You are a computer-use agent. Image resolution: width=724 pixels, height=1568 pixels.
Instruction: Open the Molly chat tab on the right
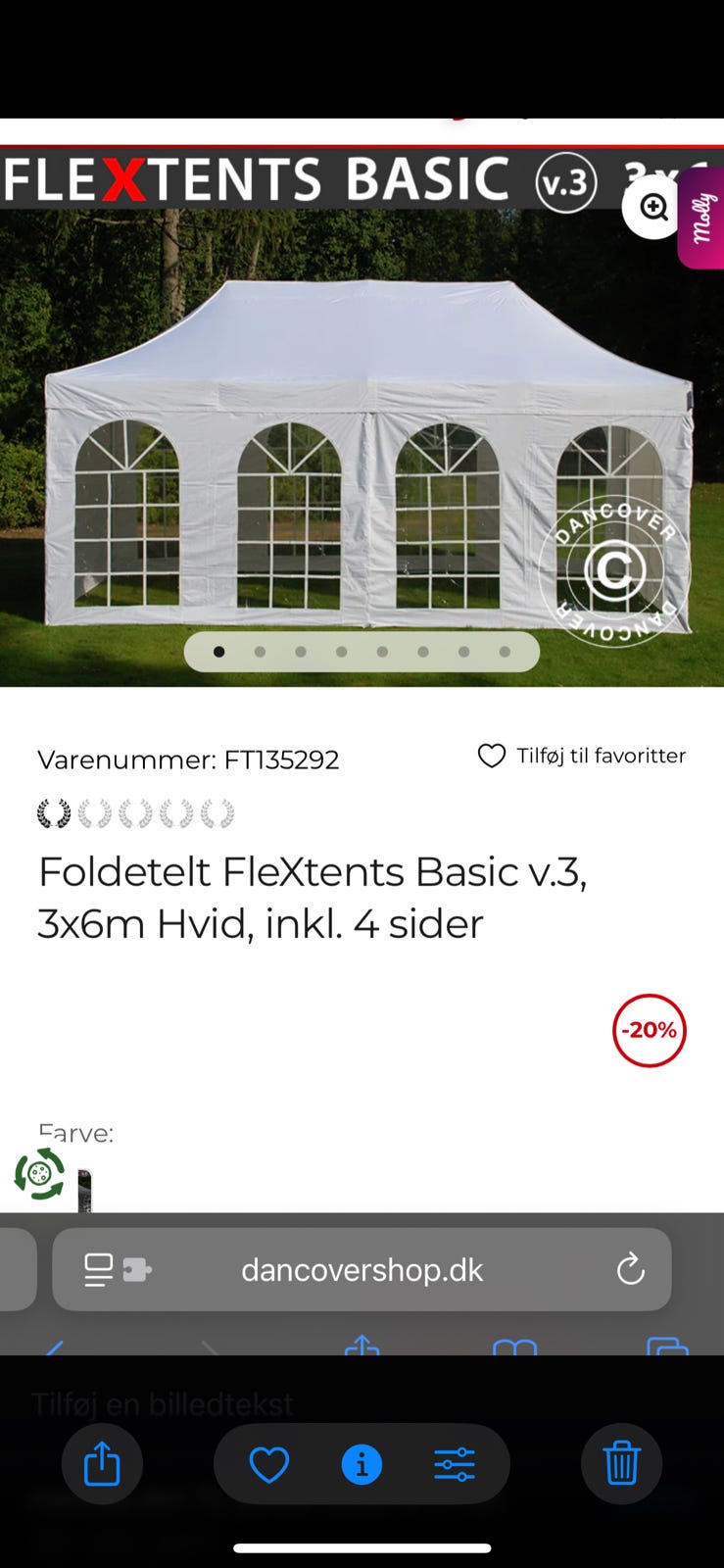[701, 218]
